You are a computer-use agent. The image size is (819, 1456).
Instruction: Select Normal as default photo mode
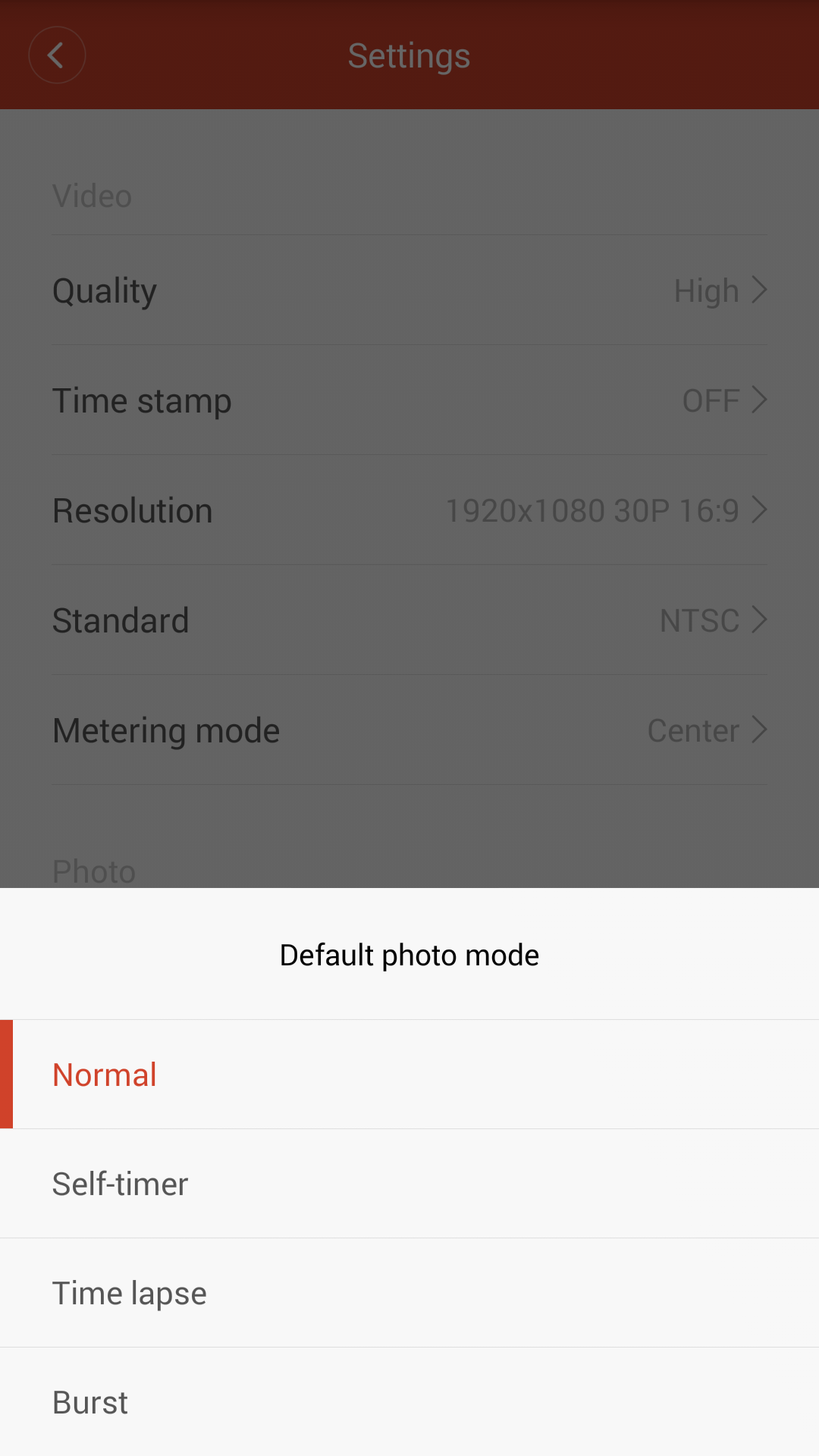(409, 1075)
